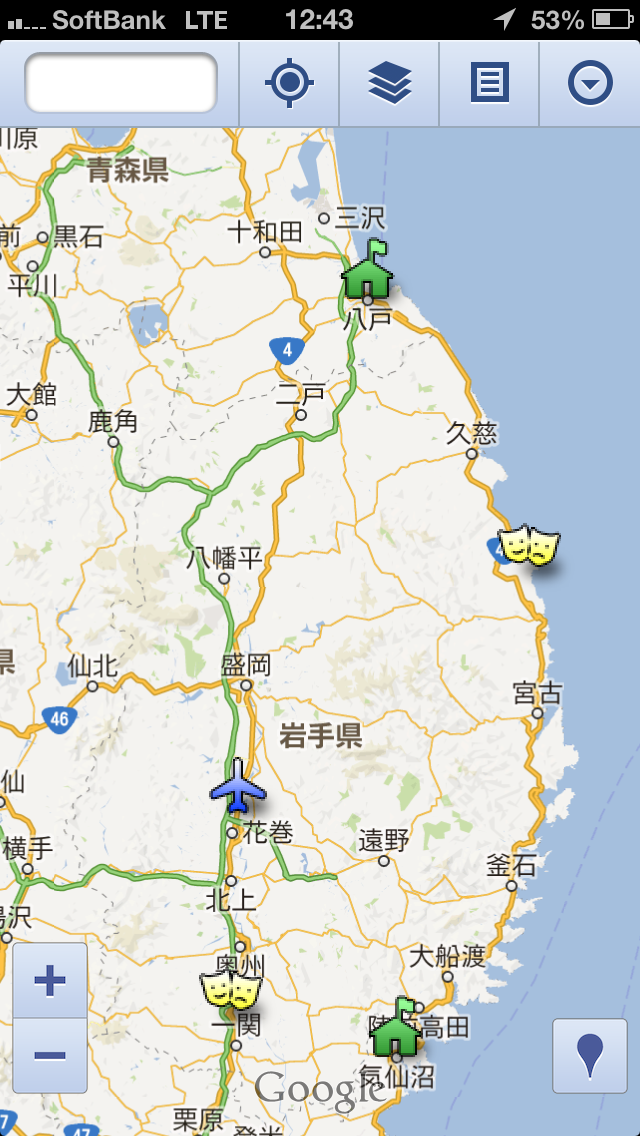Zoom in with the plus button

(50, 980)
